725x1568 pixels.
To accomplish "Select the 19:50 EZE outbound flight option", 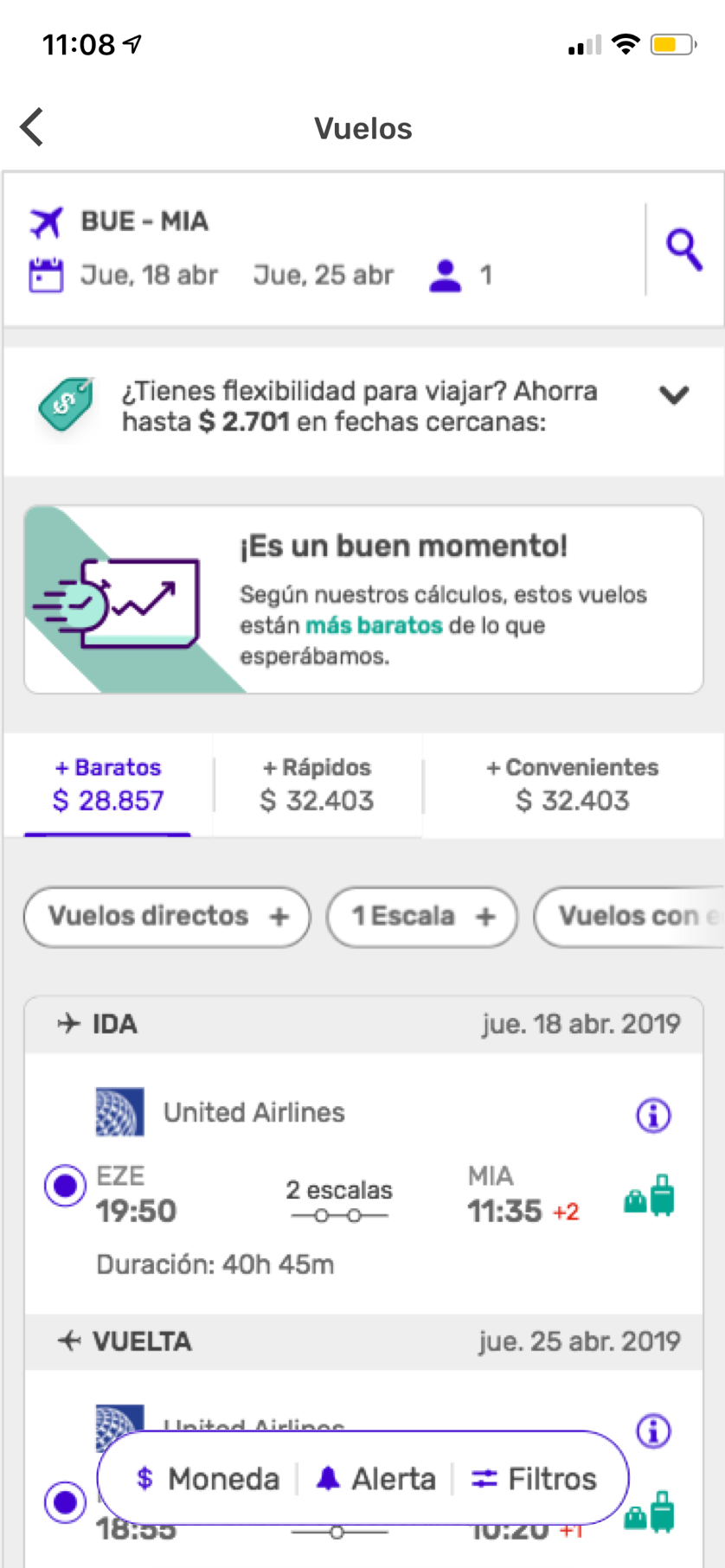I will [x=65, y=1185].
